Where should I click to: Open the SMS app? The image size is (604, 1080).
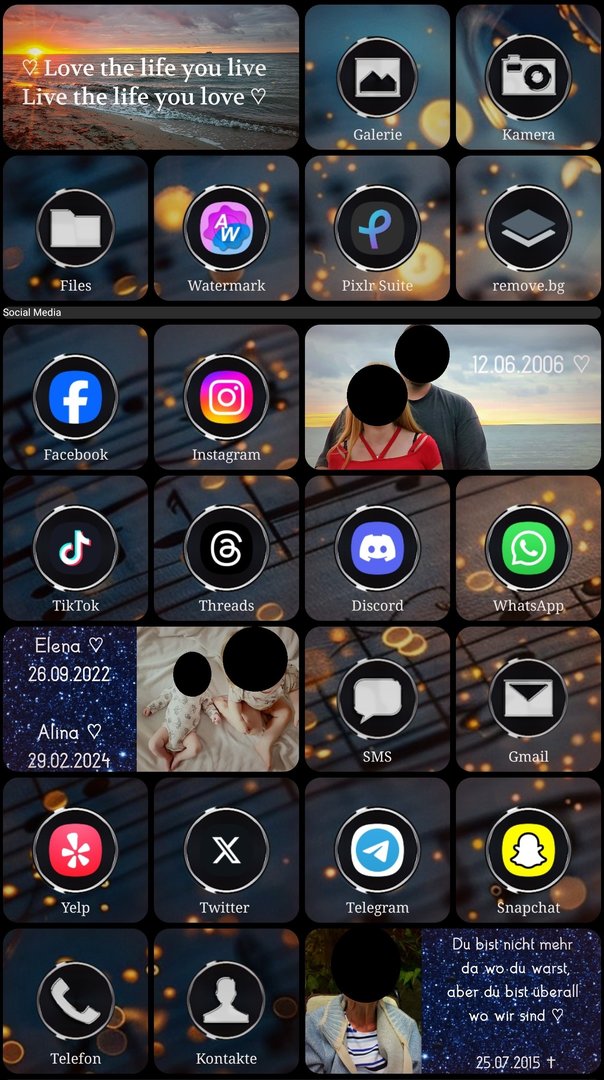(x=377, y=700)
